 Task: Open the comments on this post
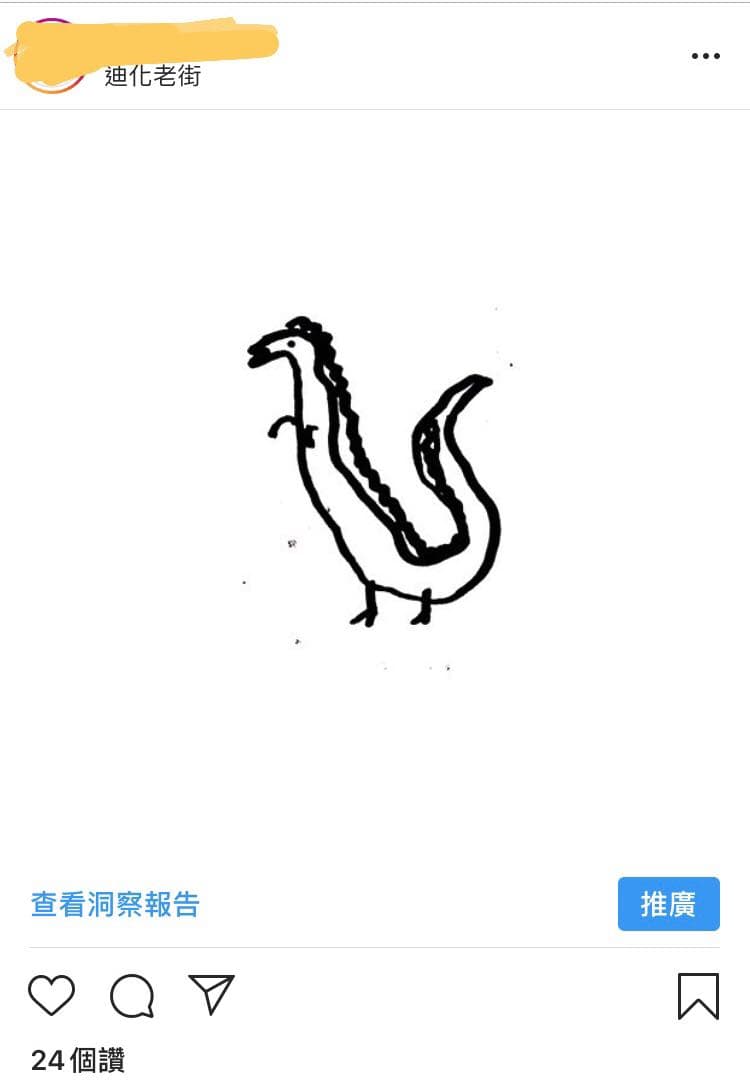(x=132, y=995)
